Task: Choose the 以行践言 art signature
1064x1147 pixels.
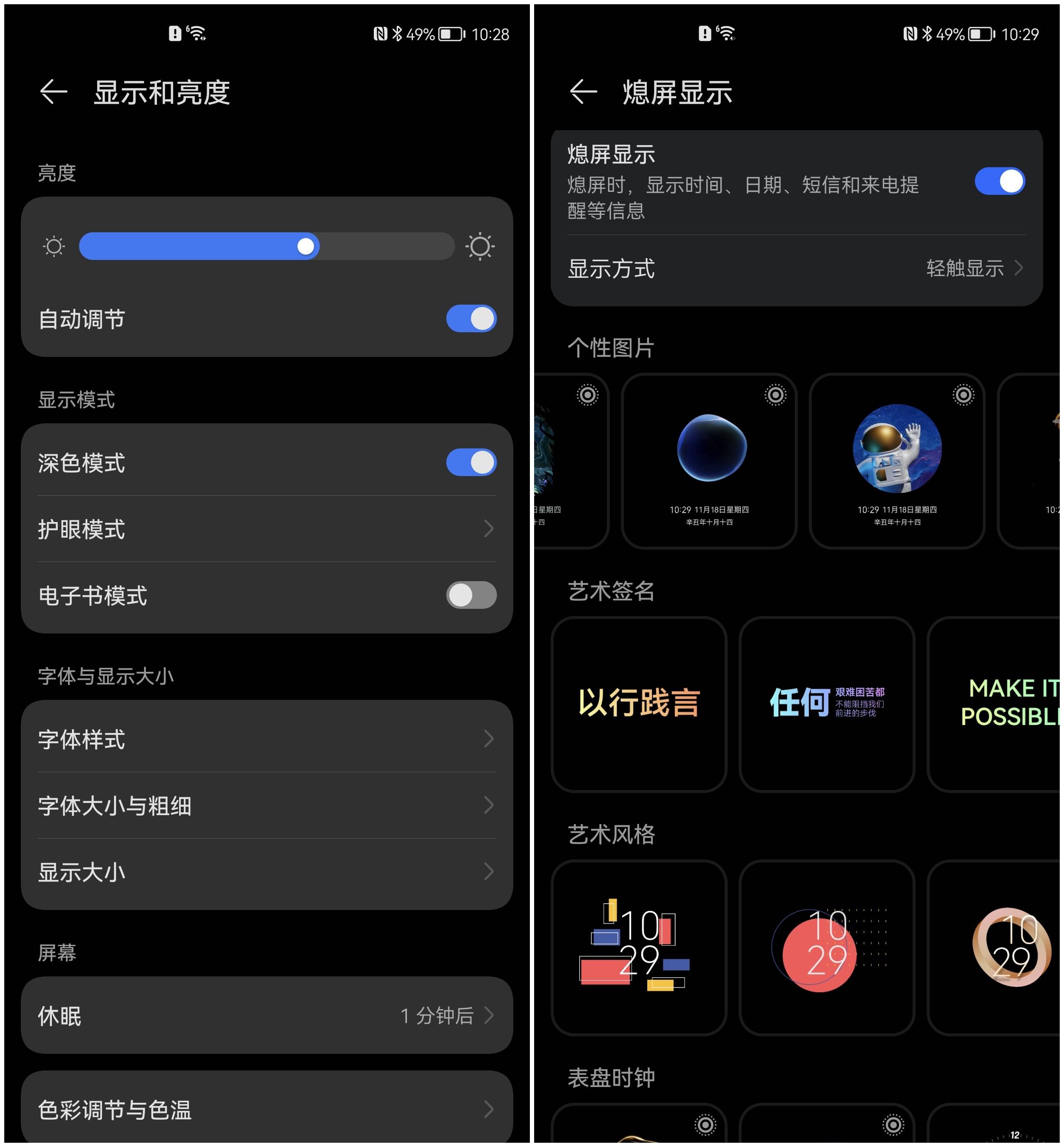Action: click(638, 704)
